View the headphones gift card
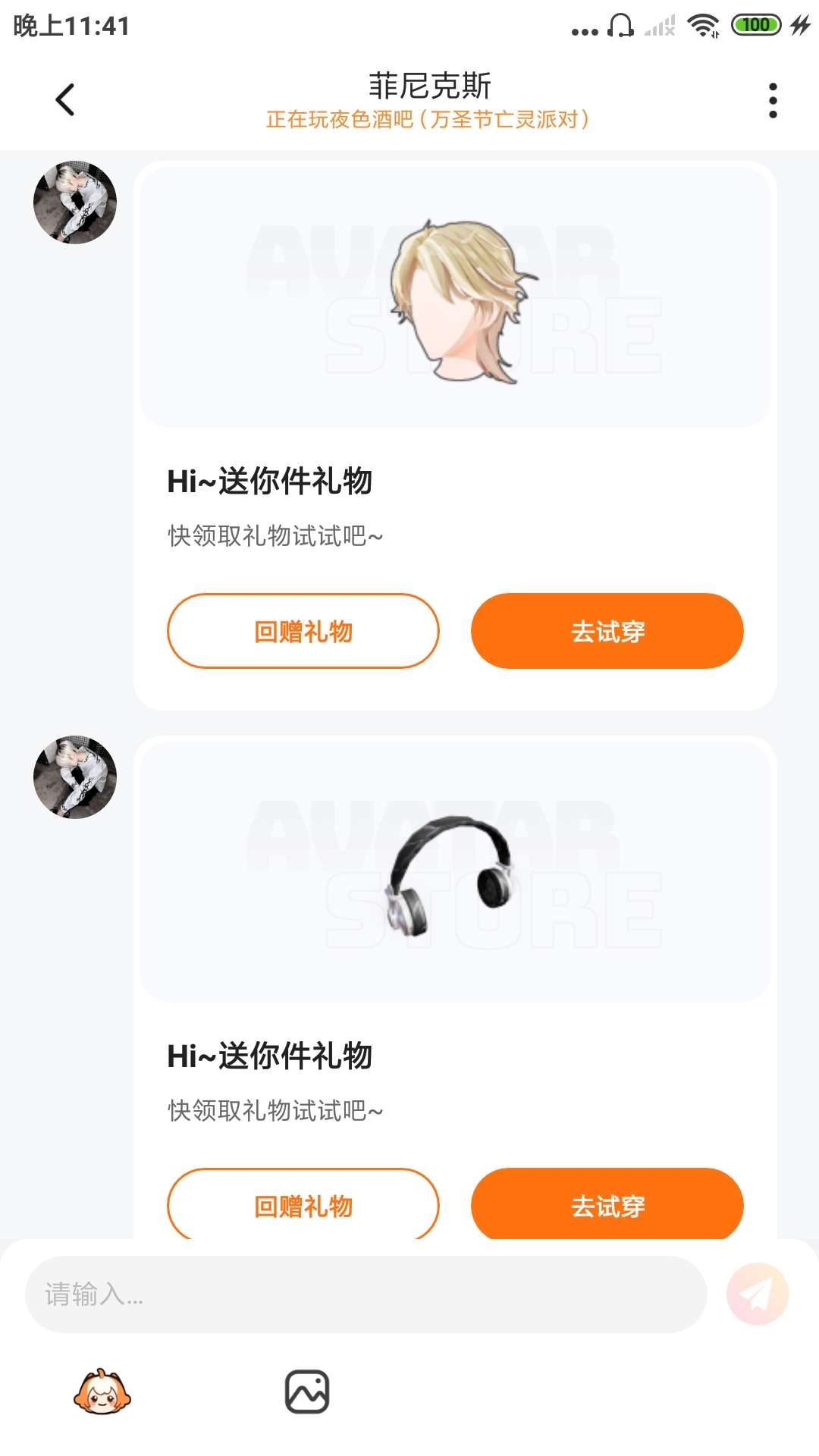Screen dimensions: 819x1456 [x=455, y=872]
